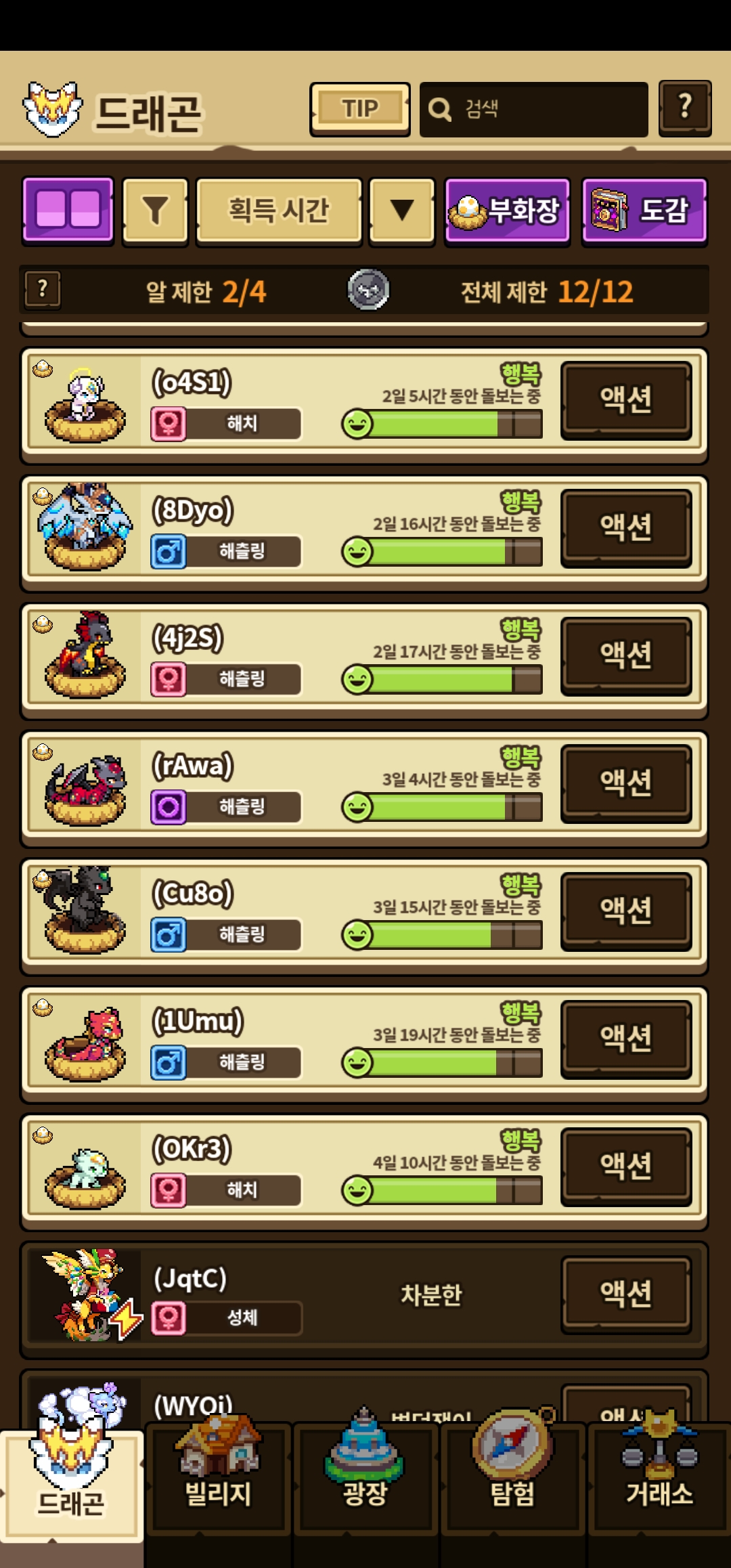Open the 도감 encyclopedia

point(644,211)
